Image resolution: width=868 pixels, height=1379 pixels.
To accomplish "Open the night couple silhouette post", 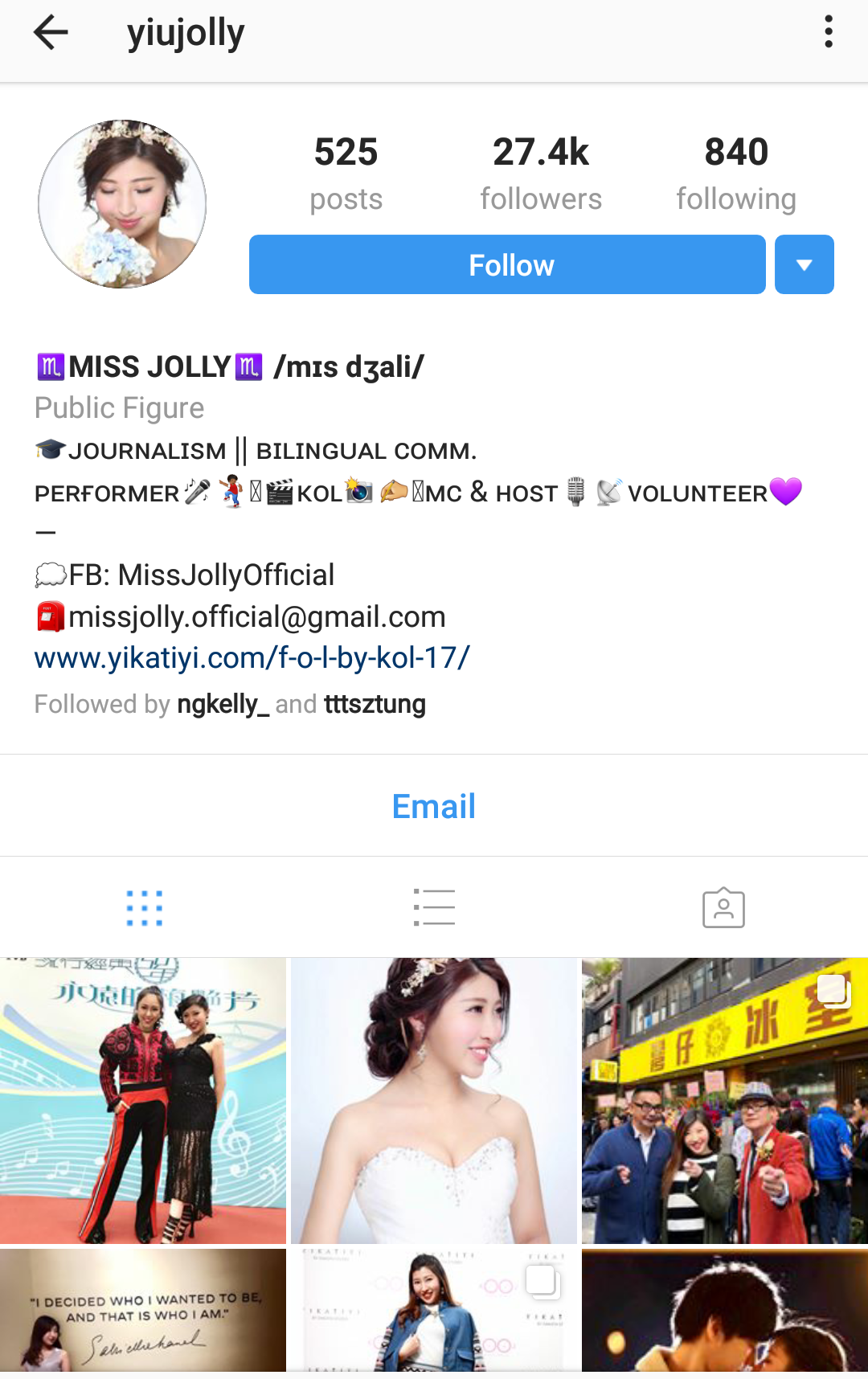I will (725, 1310).
